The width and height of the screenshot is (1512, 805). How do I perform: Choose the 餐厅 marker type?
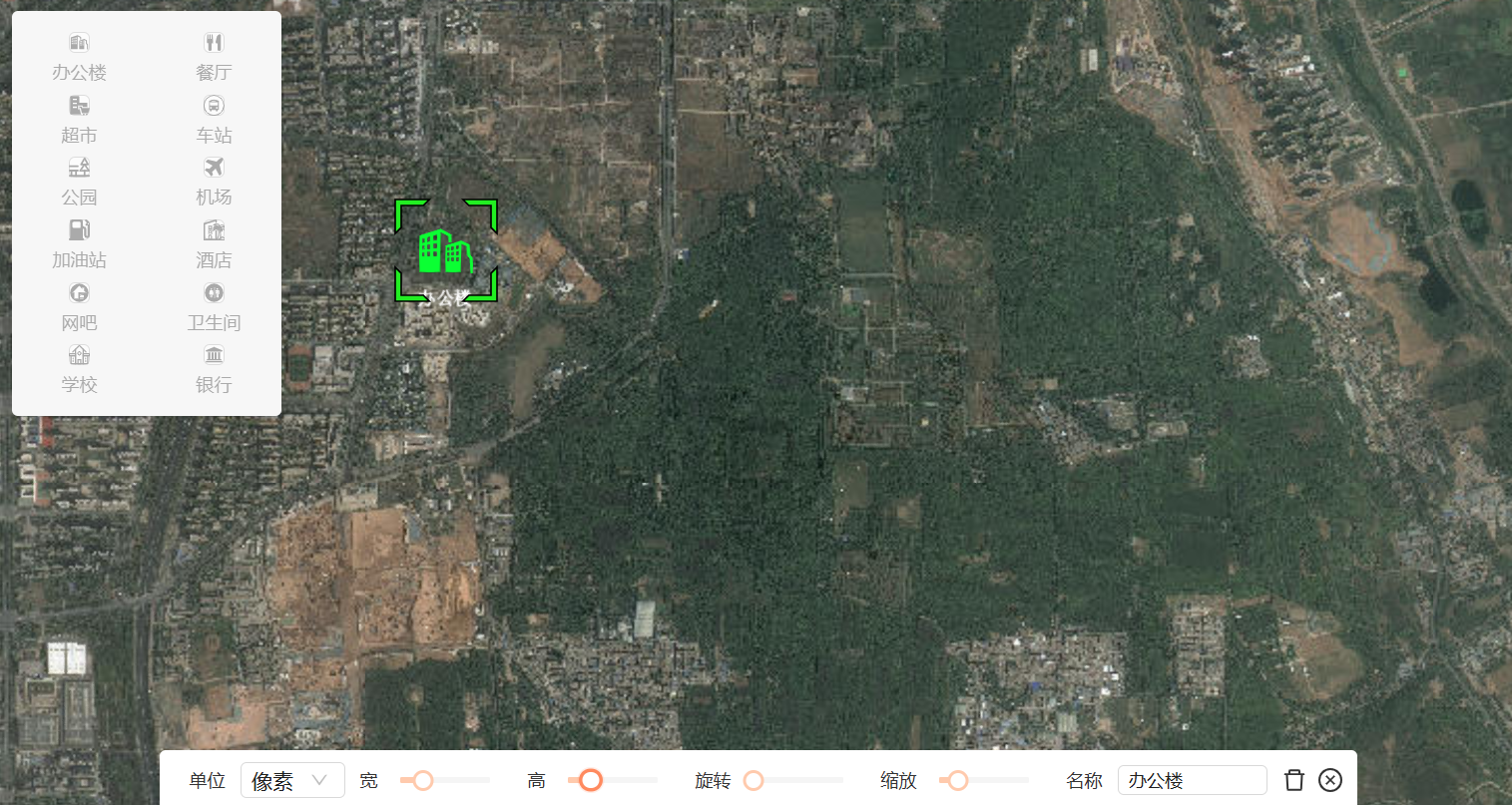(214, 56)
